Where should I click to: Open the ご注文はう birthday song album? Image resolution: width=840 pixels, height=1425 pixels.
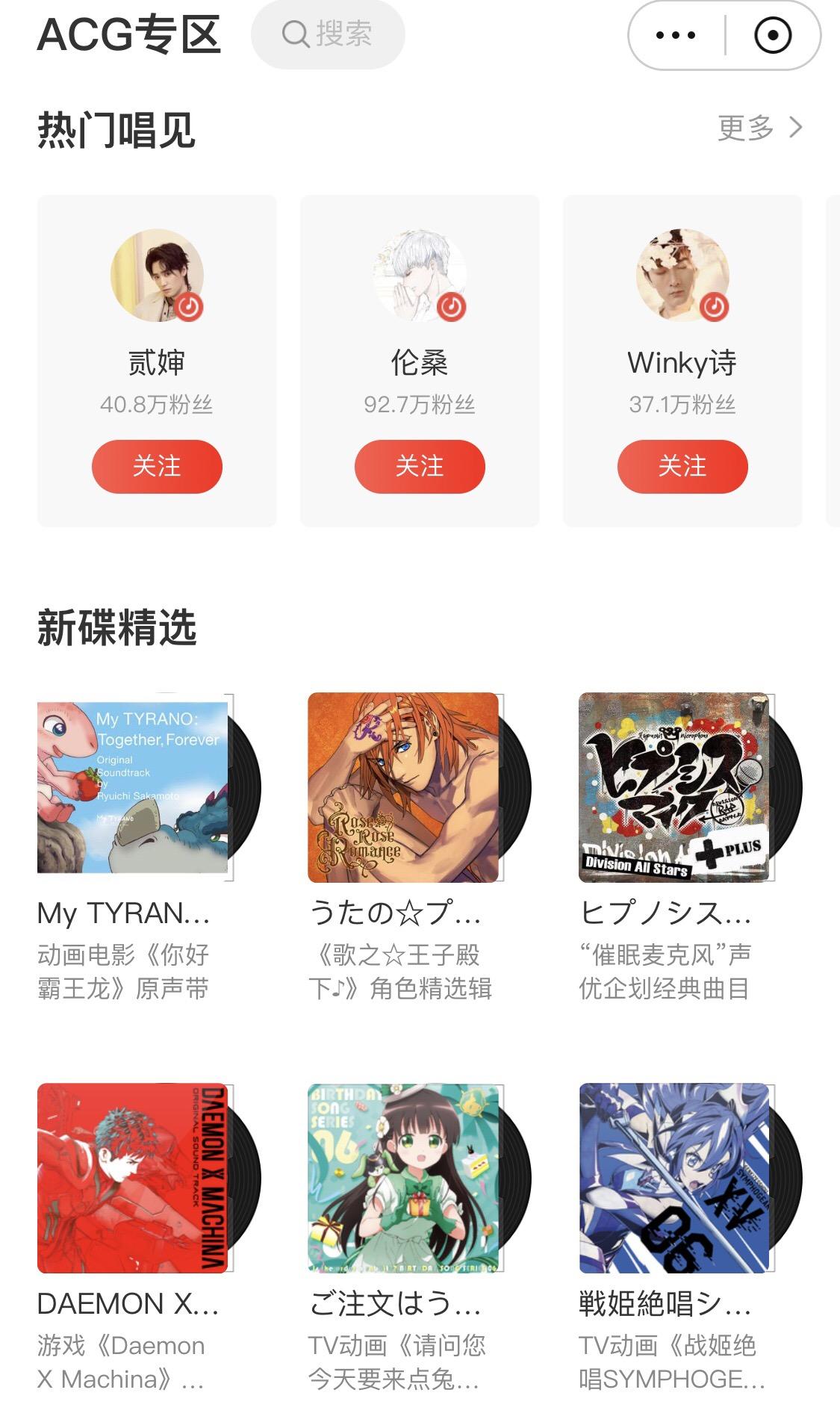point(404,1178)
